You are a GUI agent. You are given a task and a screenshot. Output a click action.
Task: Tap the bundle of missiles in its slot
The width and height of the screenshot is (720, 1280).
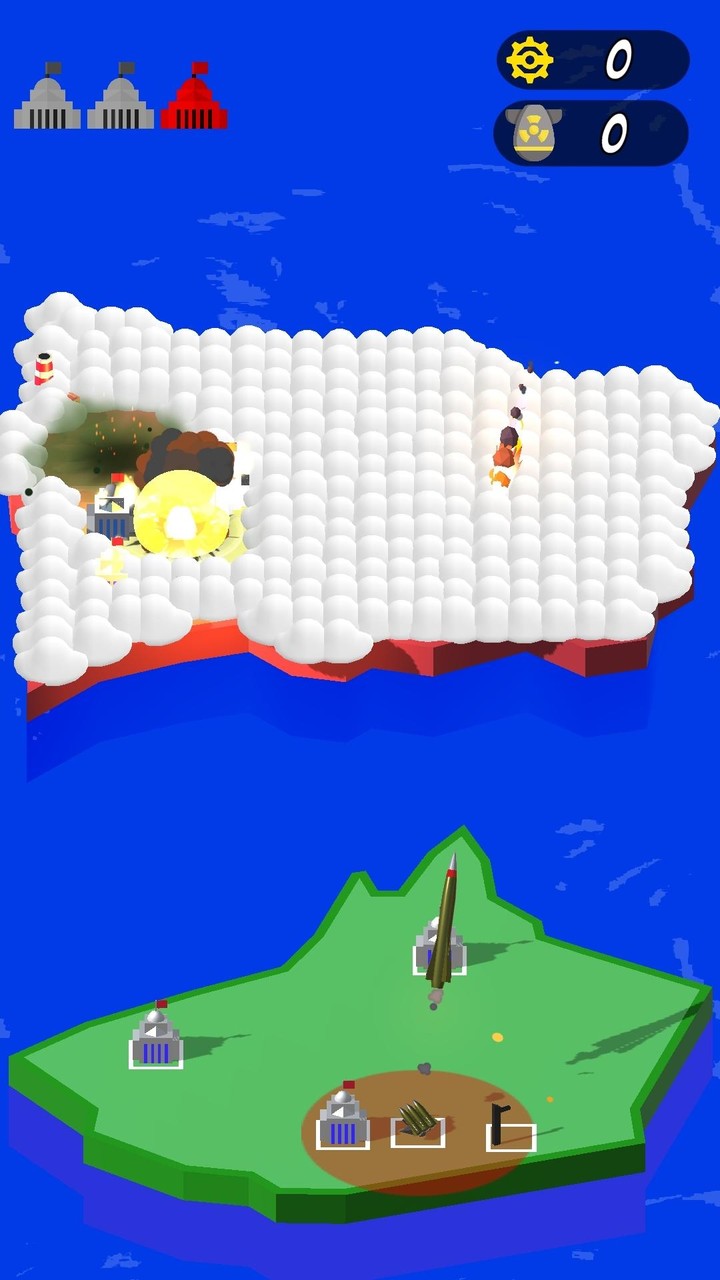pos(416,1115)
